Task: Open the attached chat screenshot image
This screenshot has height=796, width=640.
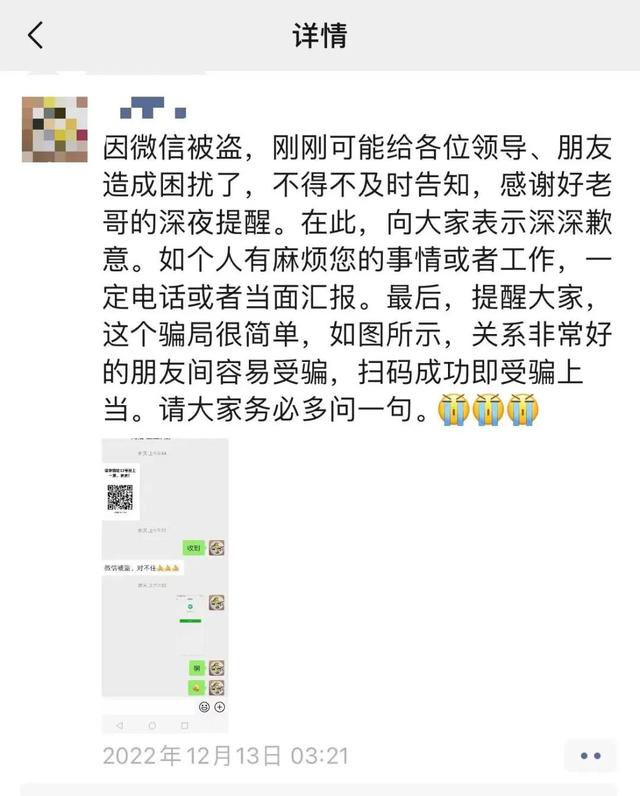Action: coord(165,585)
